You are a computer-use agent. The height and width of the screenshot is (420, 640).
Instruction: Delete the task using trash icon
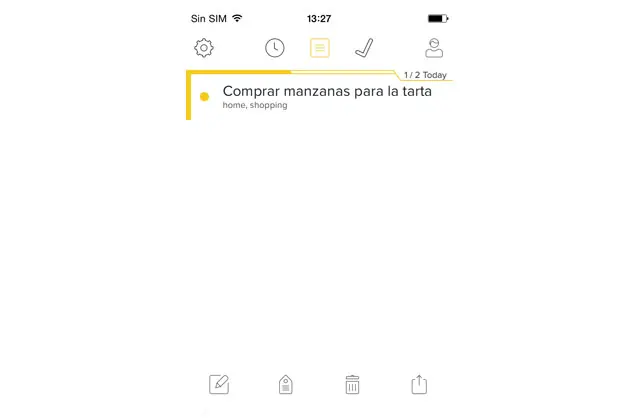click(x=352, y=384)
